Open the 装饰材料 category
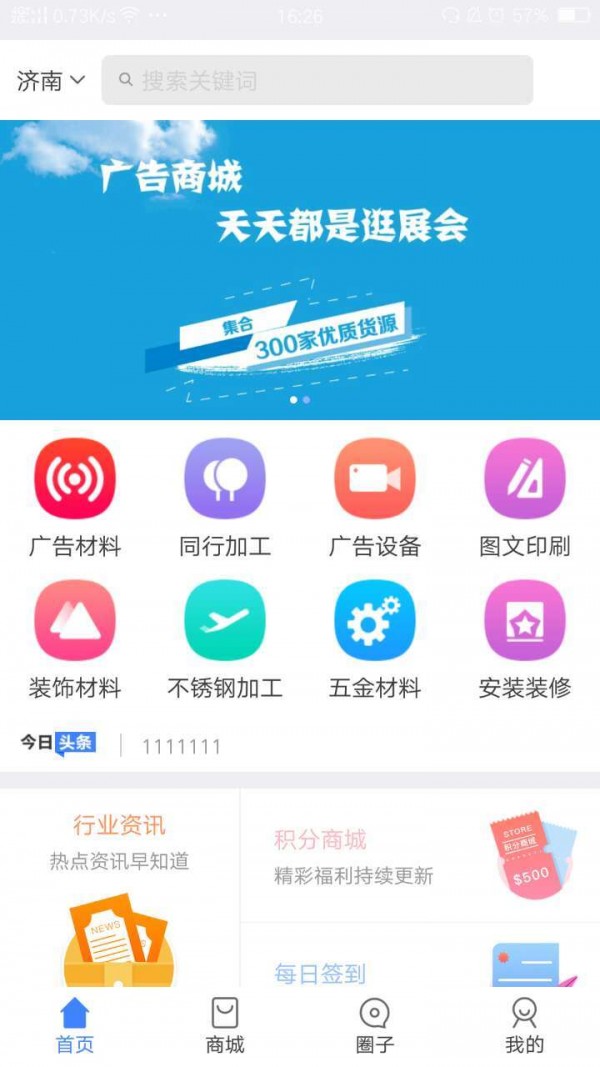This screenshot has height=1067, width=600. [75, 640]
